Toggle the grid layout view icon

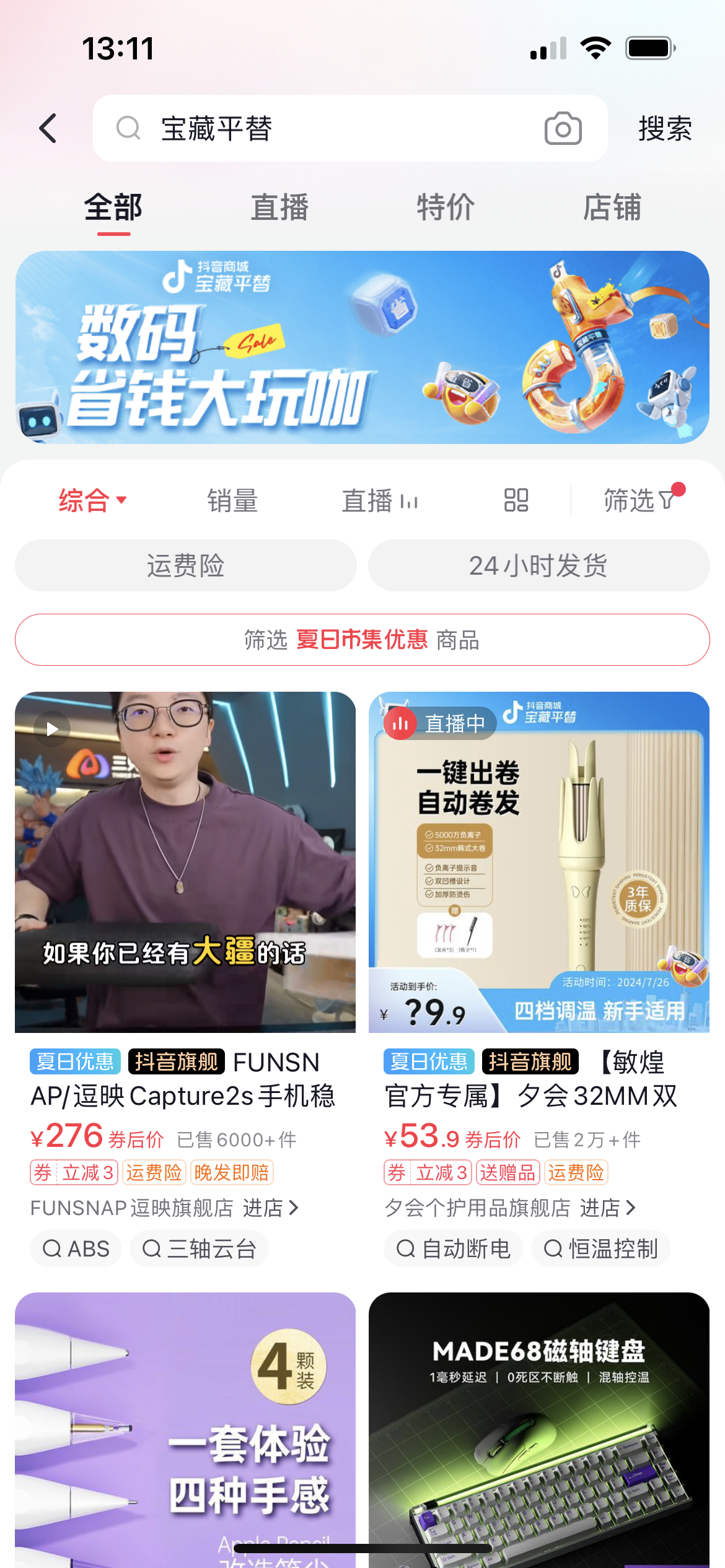[x=516, y=500]
